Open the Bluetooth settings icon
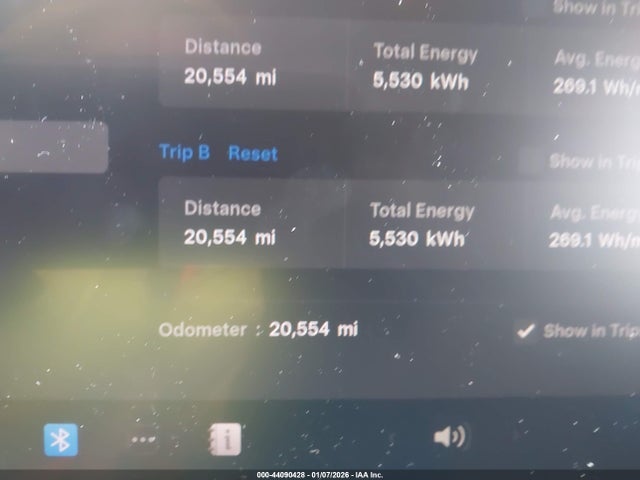 [x=61, y=438]
